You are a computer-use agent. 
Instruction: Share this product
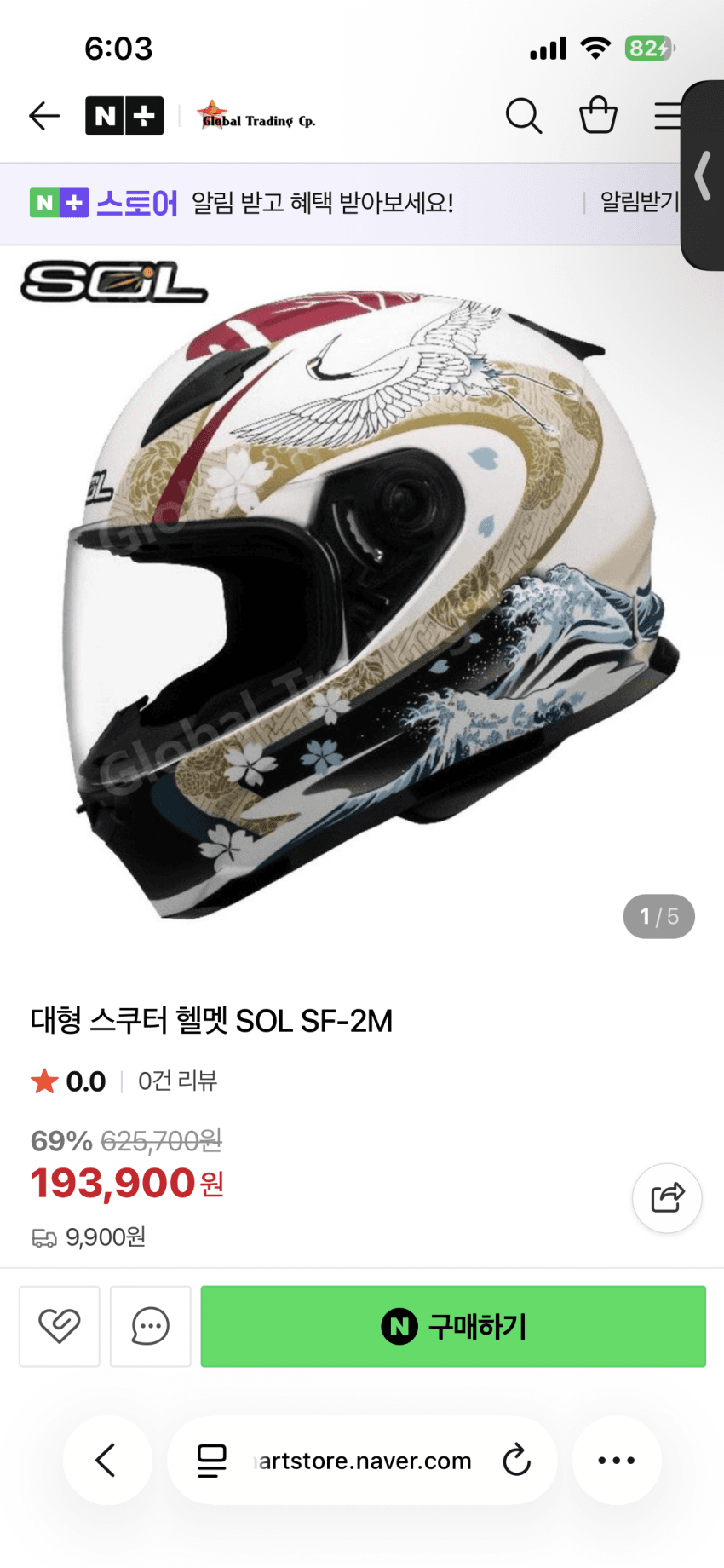[x=667, y=1197]
